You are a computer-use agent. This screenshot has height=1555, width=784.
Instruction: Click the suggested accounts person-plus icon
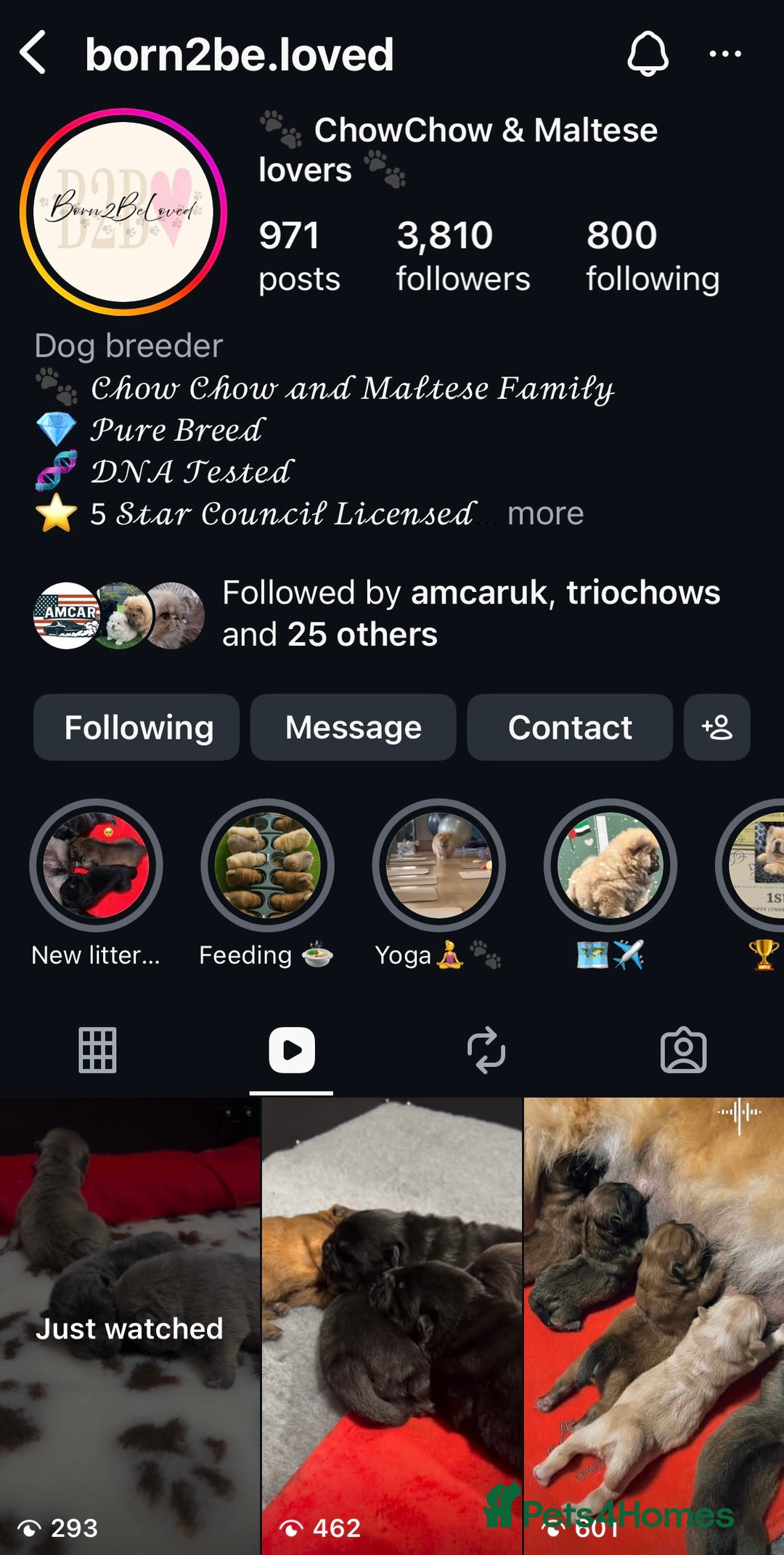click(x=717, y=727)
